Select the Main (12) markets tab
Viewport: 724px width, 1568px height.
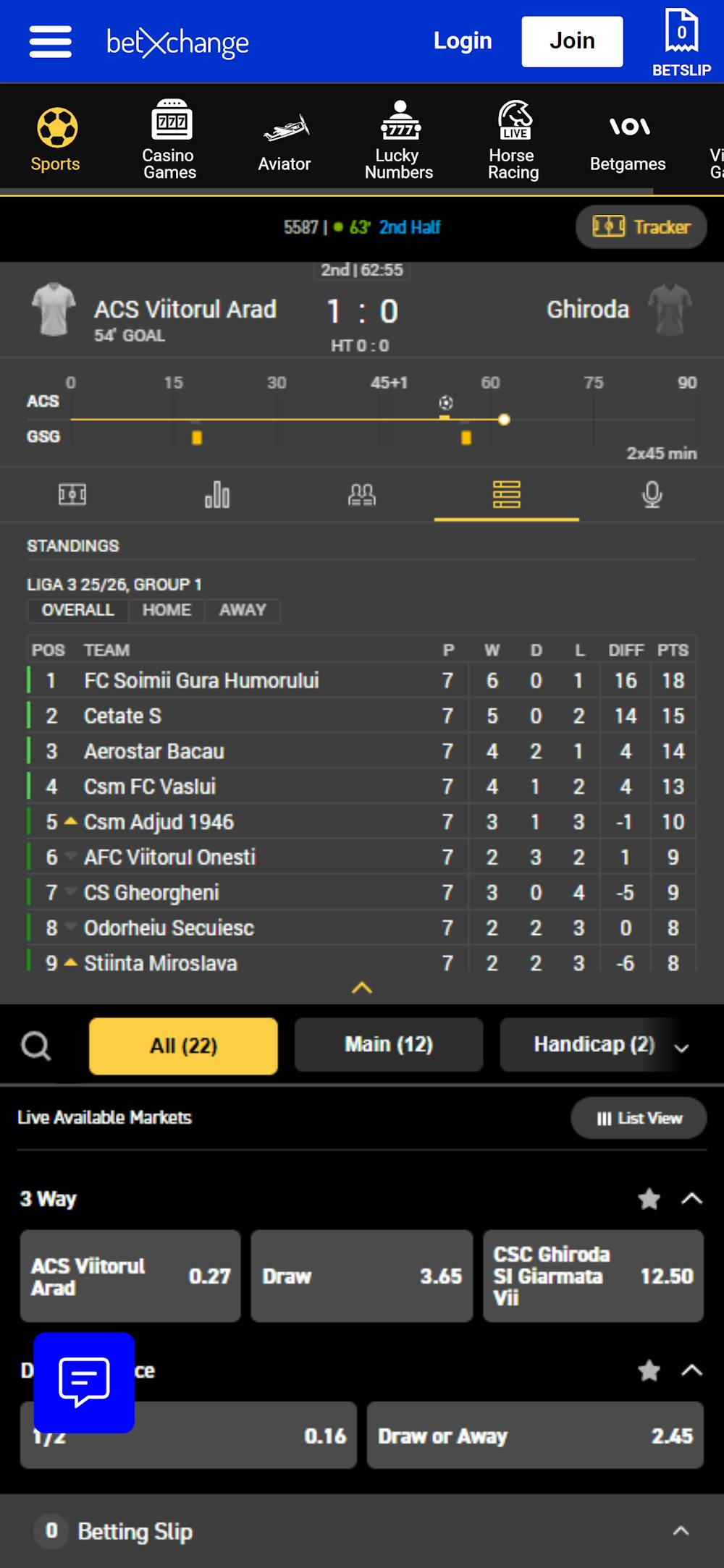[389, 1045]
